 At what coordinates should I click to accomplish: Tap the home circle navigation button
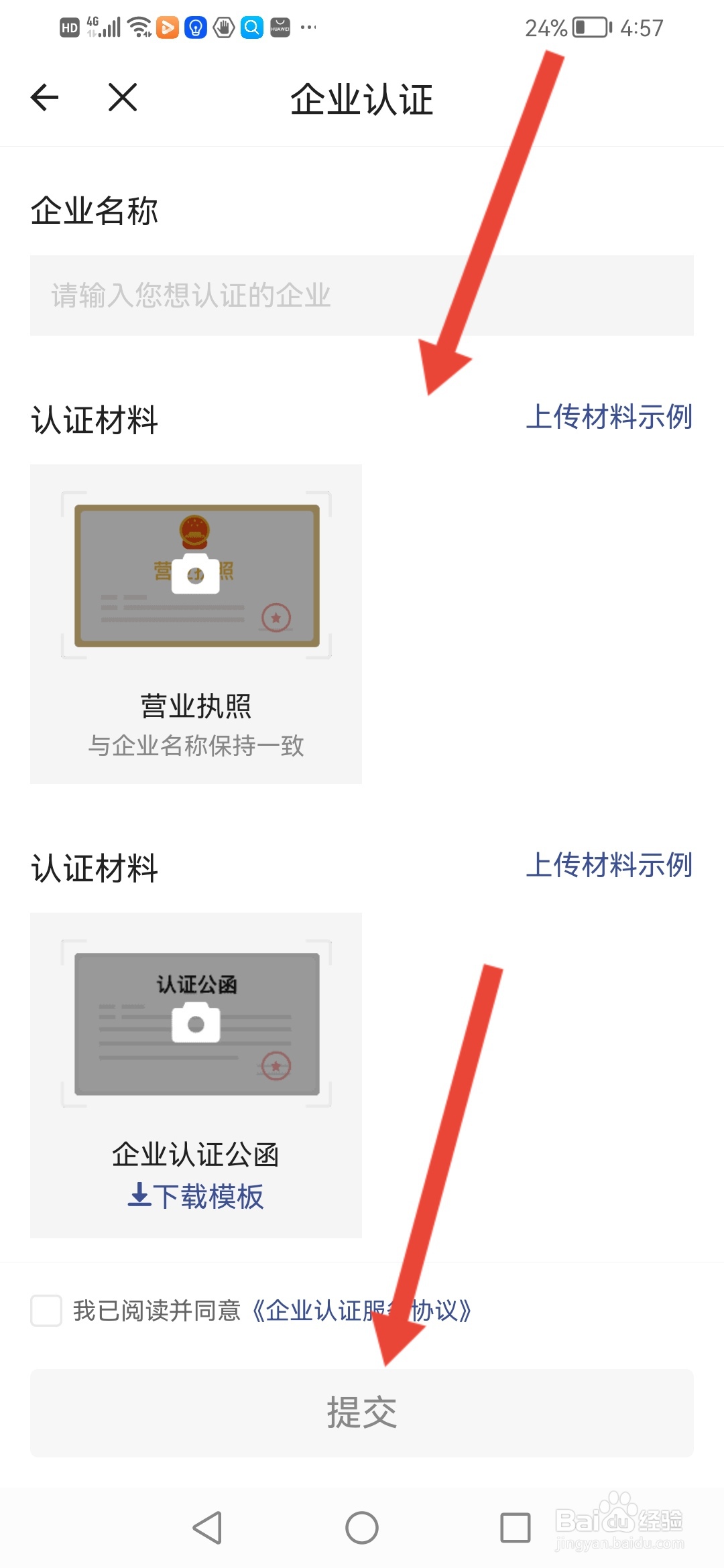(361, 1528)
